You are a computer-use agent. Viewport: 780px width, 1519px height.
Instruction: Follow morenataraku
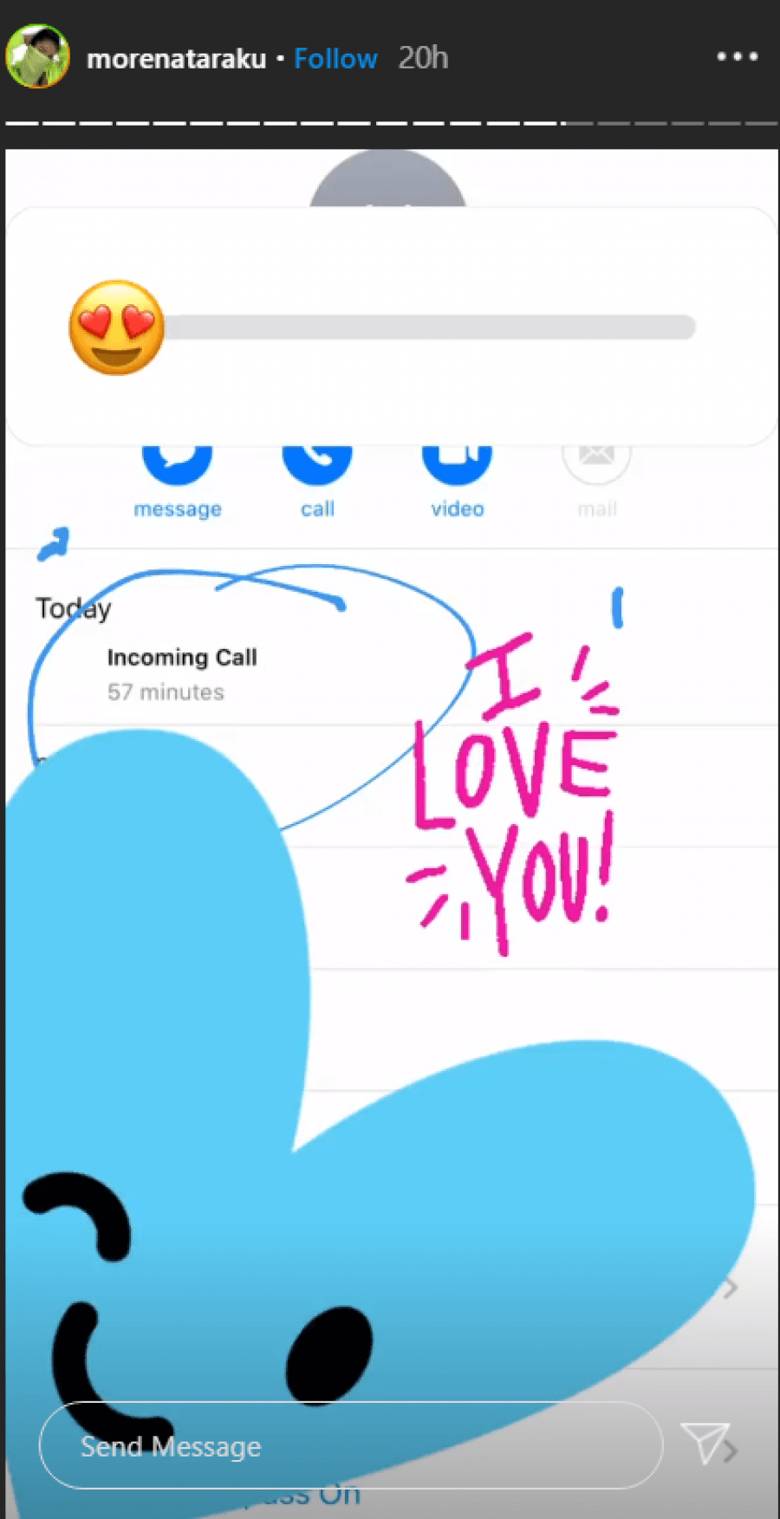click(x=335, y=58)
